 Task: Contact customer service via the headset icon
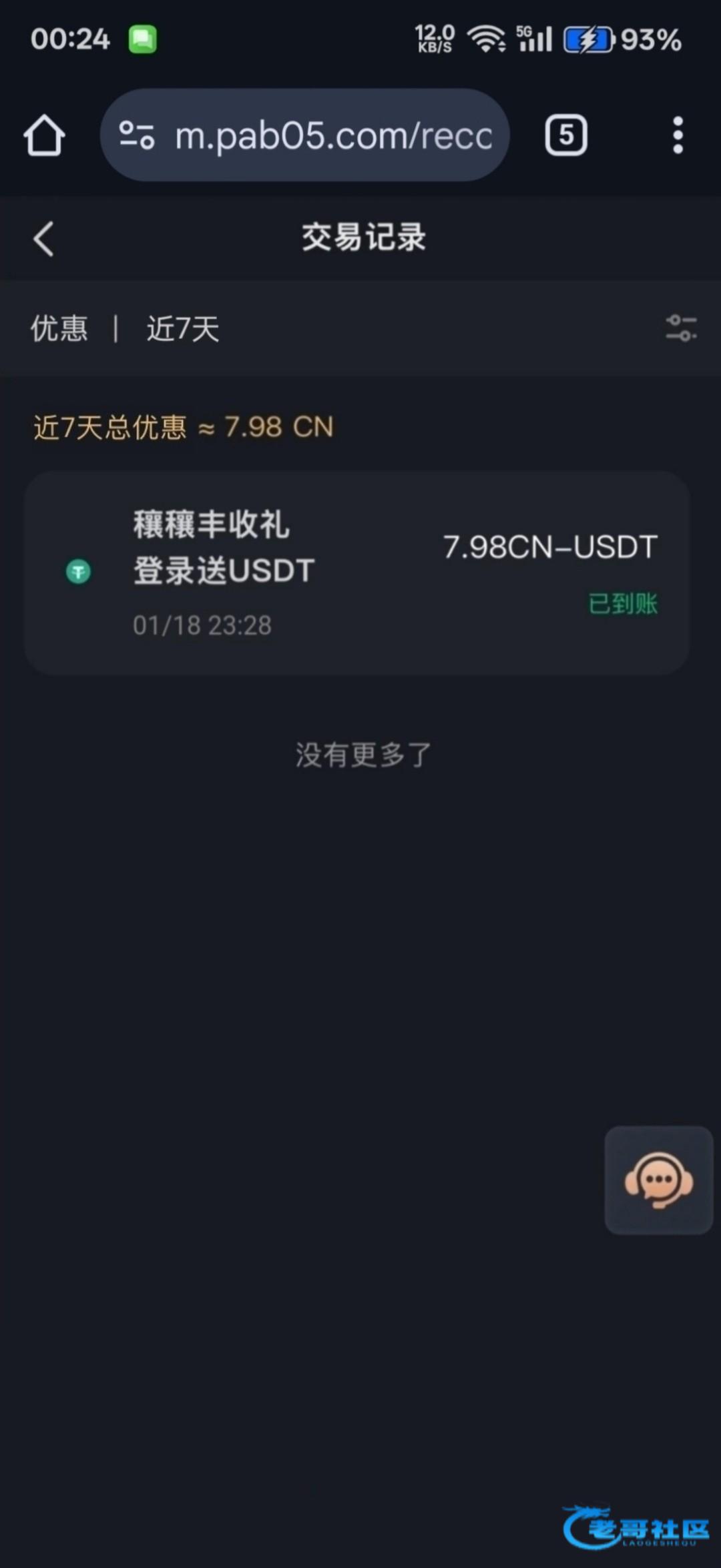[x=658, y=1180]
